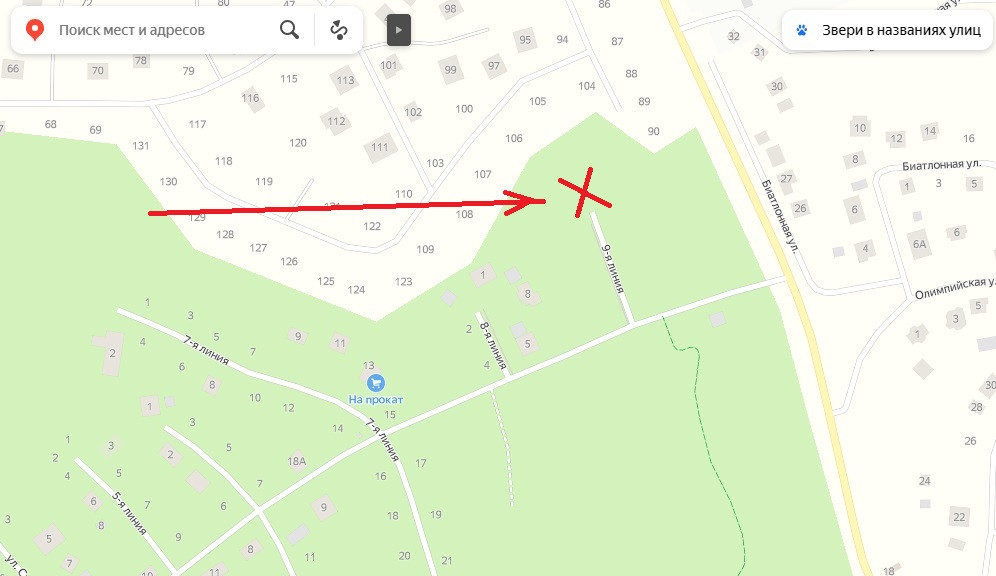Open the "Звери в названиях улиц" chip
The width and height of the screenshot is (996, 576).
(887, 30)
